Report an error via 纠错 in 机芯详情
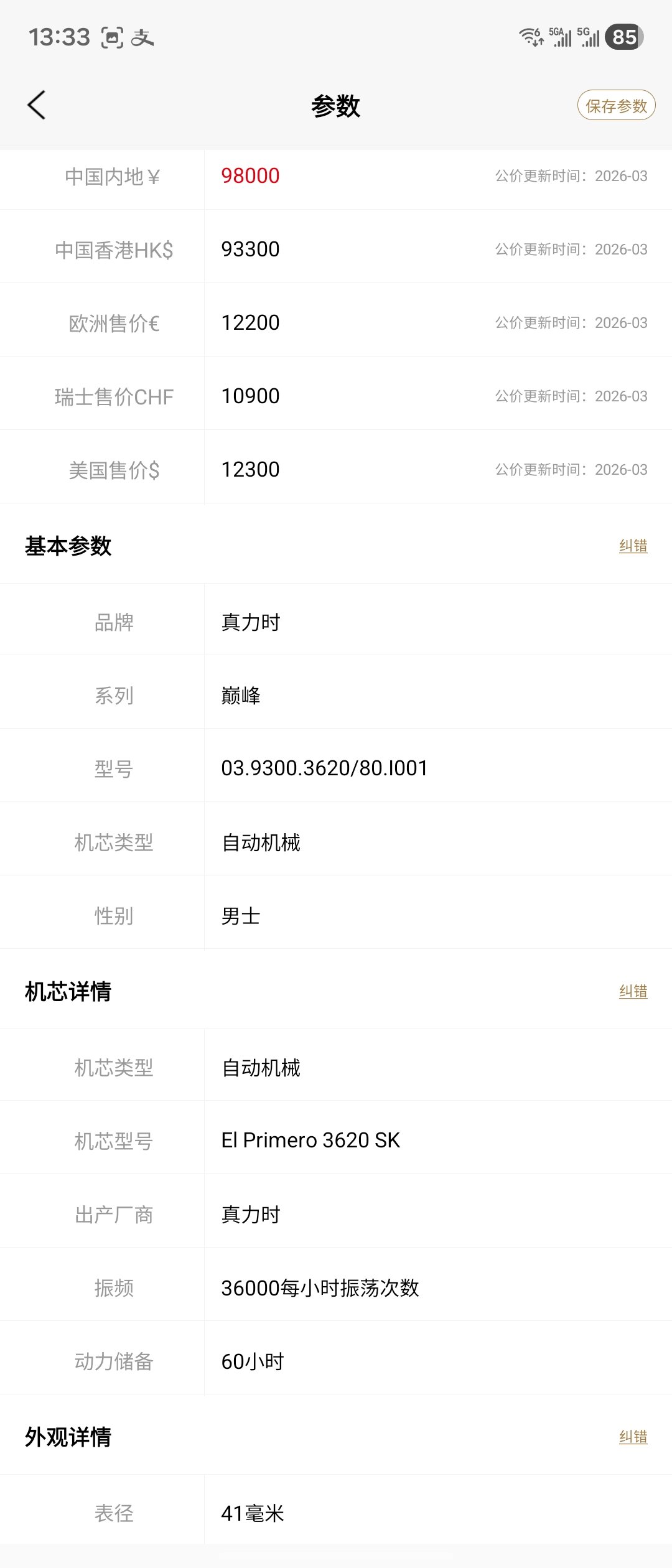The image size is (672, 1568). click(633, 991)
